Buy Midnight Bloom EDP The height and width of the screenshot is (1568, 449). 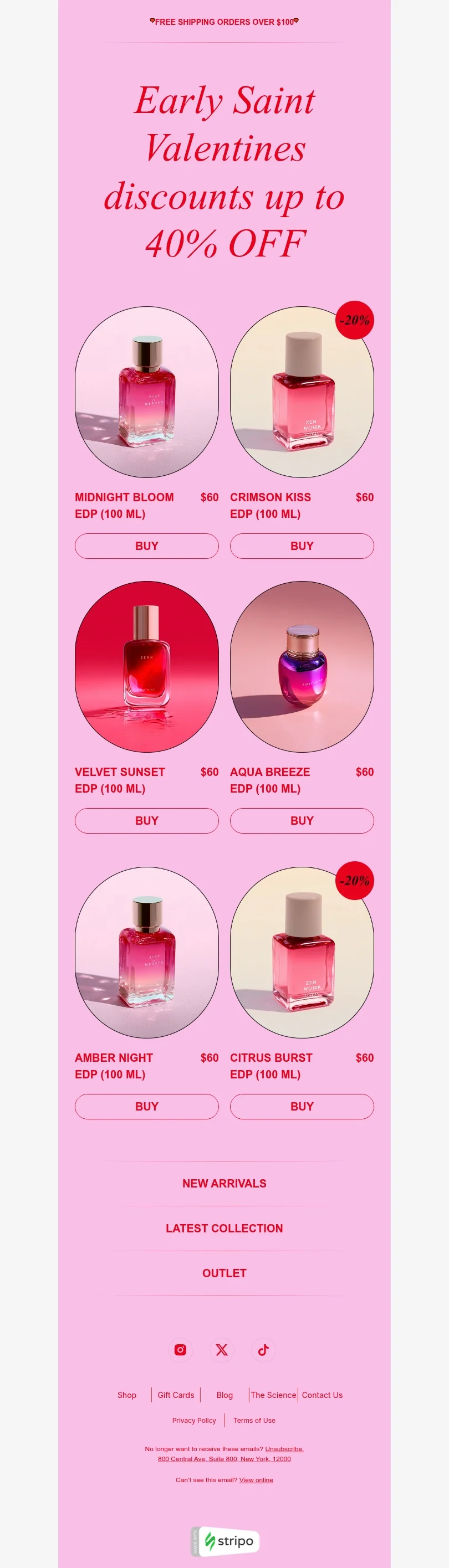(146, 546)
